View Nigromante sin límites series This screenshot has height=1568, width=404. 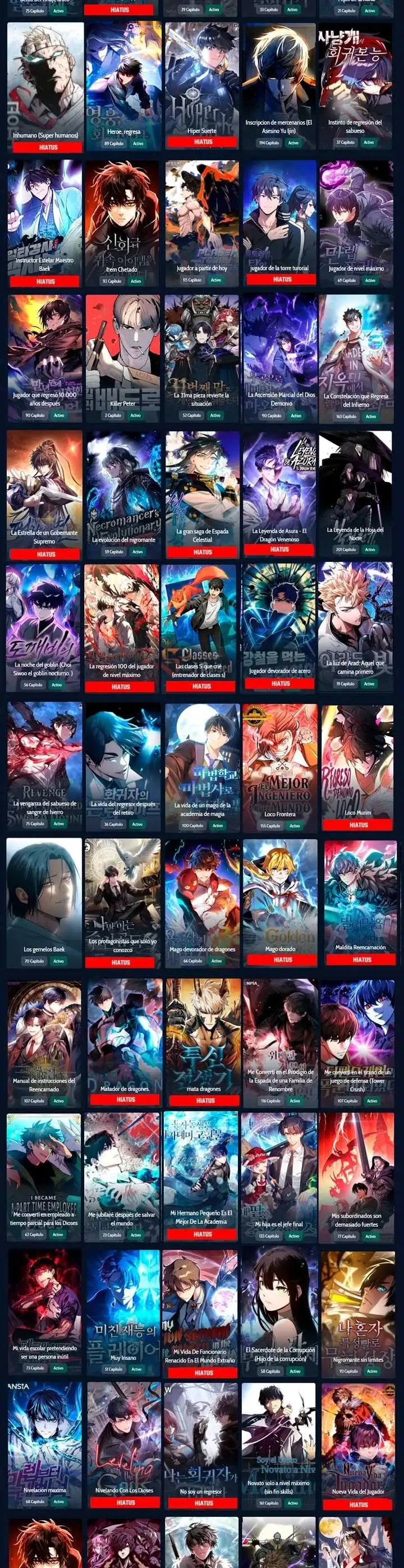pos(358,1309)
